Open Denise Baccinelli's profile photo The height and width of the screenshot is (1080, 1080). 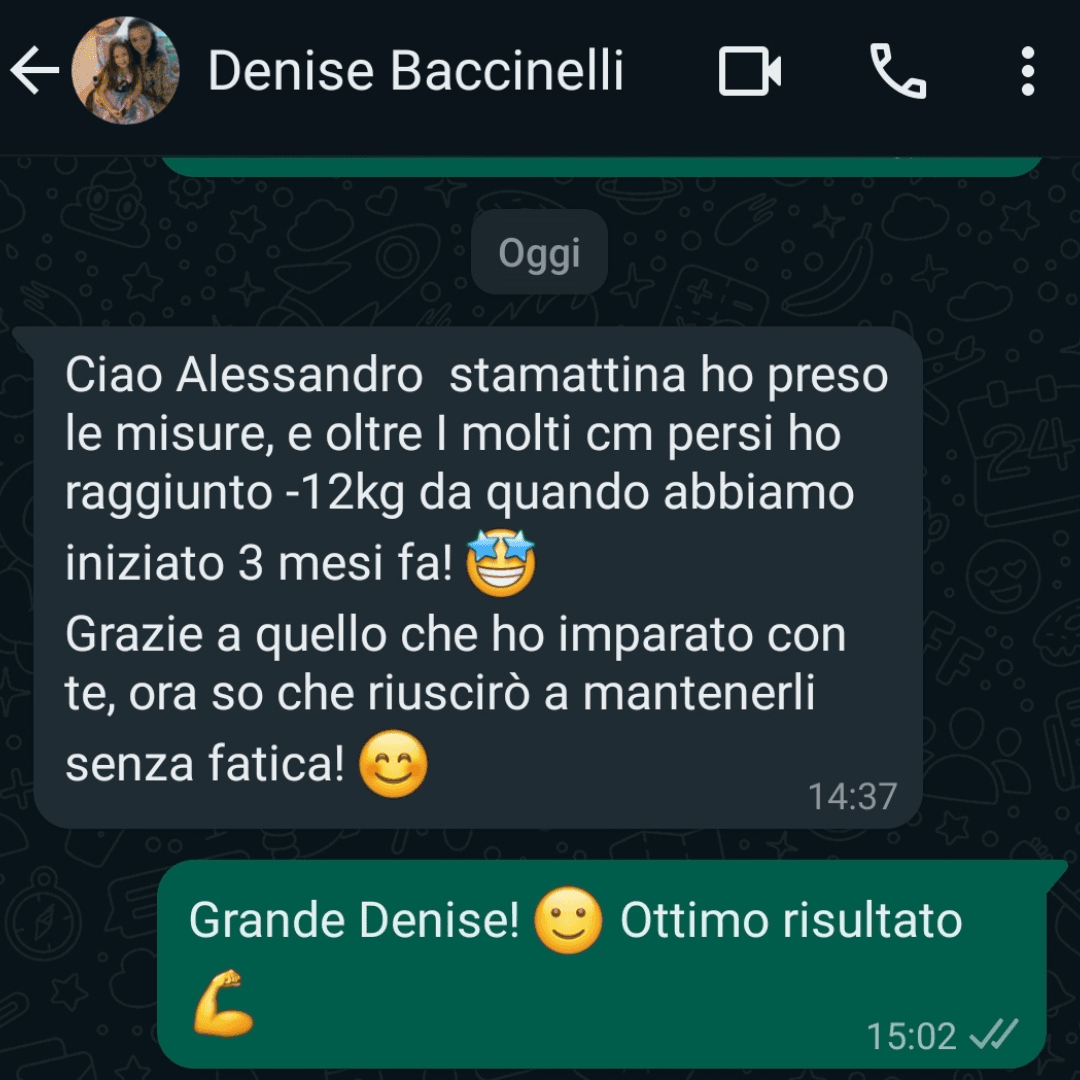126,71
